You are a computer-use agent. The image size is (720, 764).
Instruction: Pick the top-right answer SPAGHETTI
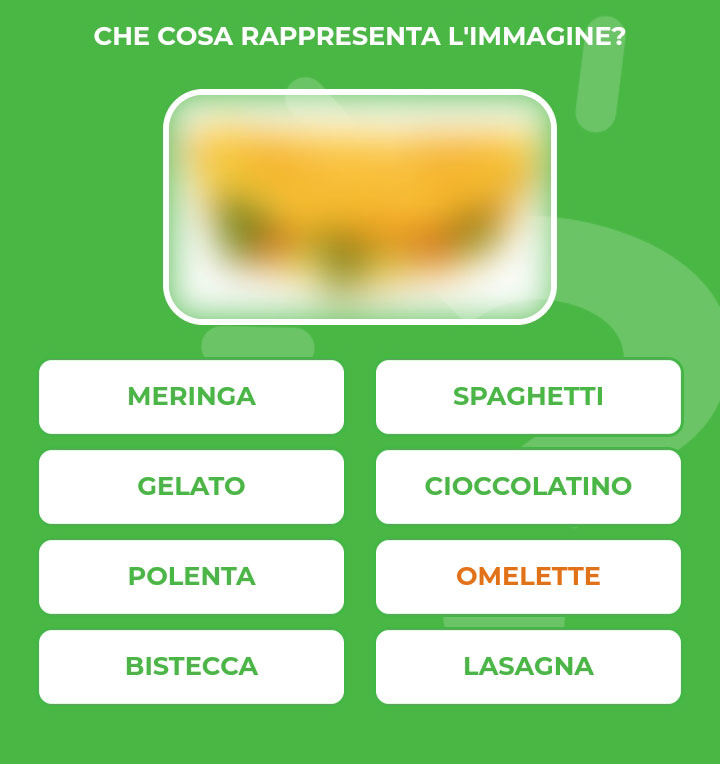[x=528, y=397]
